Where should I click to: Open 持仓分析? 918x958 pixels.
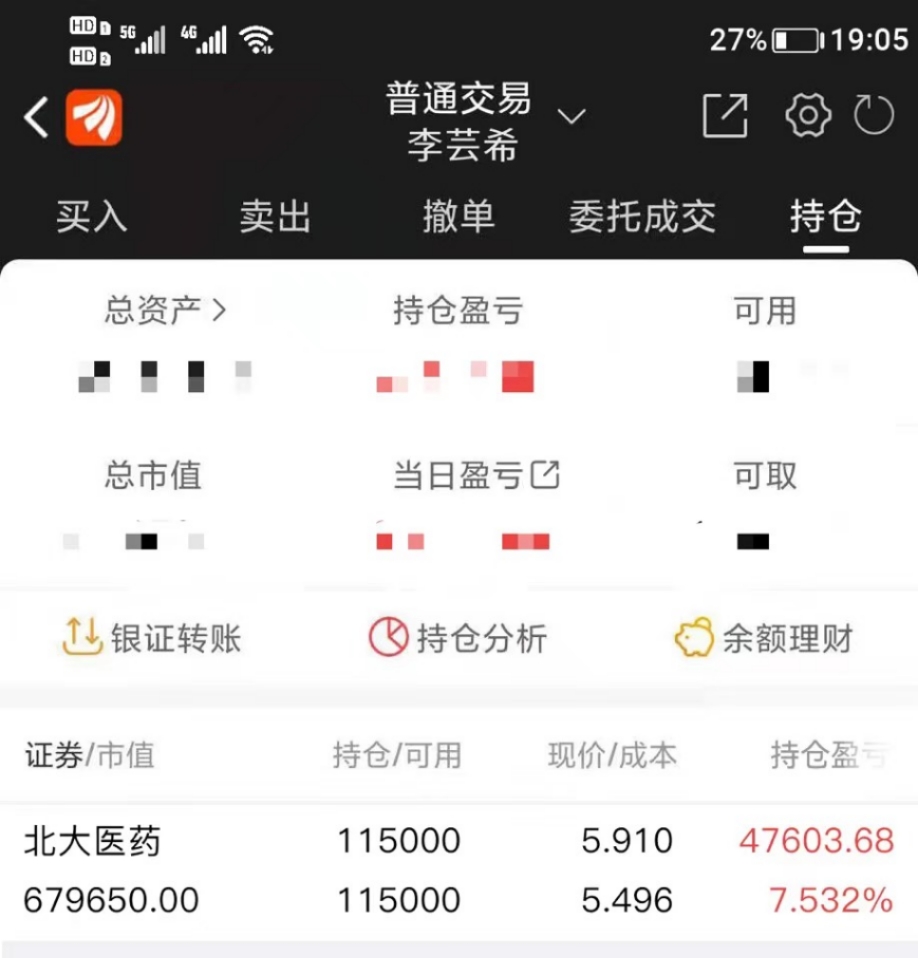[458, 638]
